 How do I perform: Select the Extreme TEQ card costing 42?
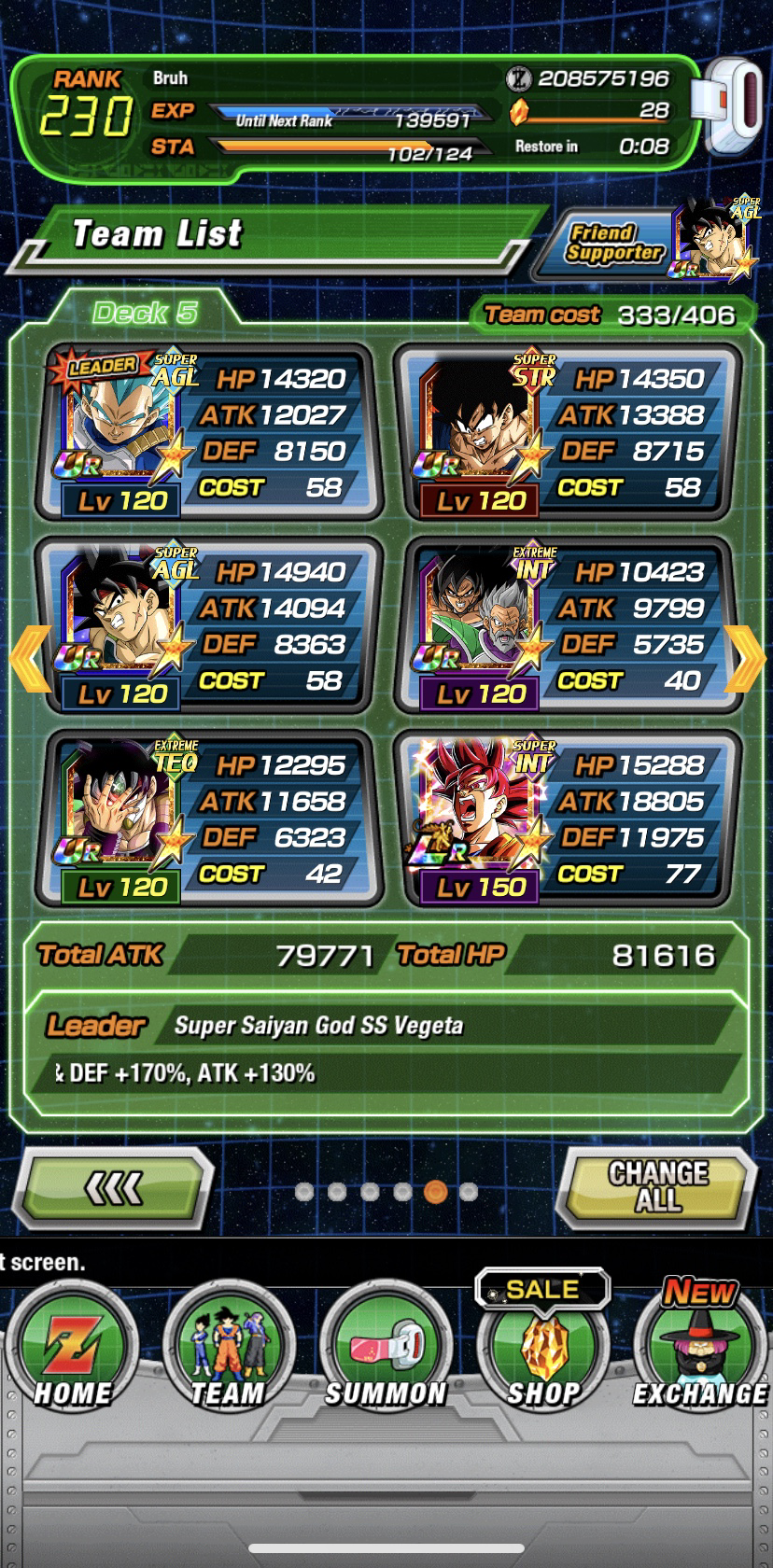pos(209,819)
